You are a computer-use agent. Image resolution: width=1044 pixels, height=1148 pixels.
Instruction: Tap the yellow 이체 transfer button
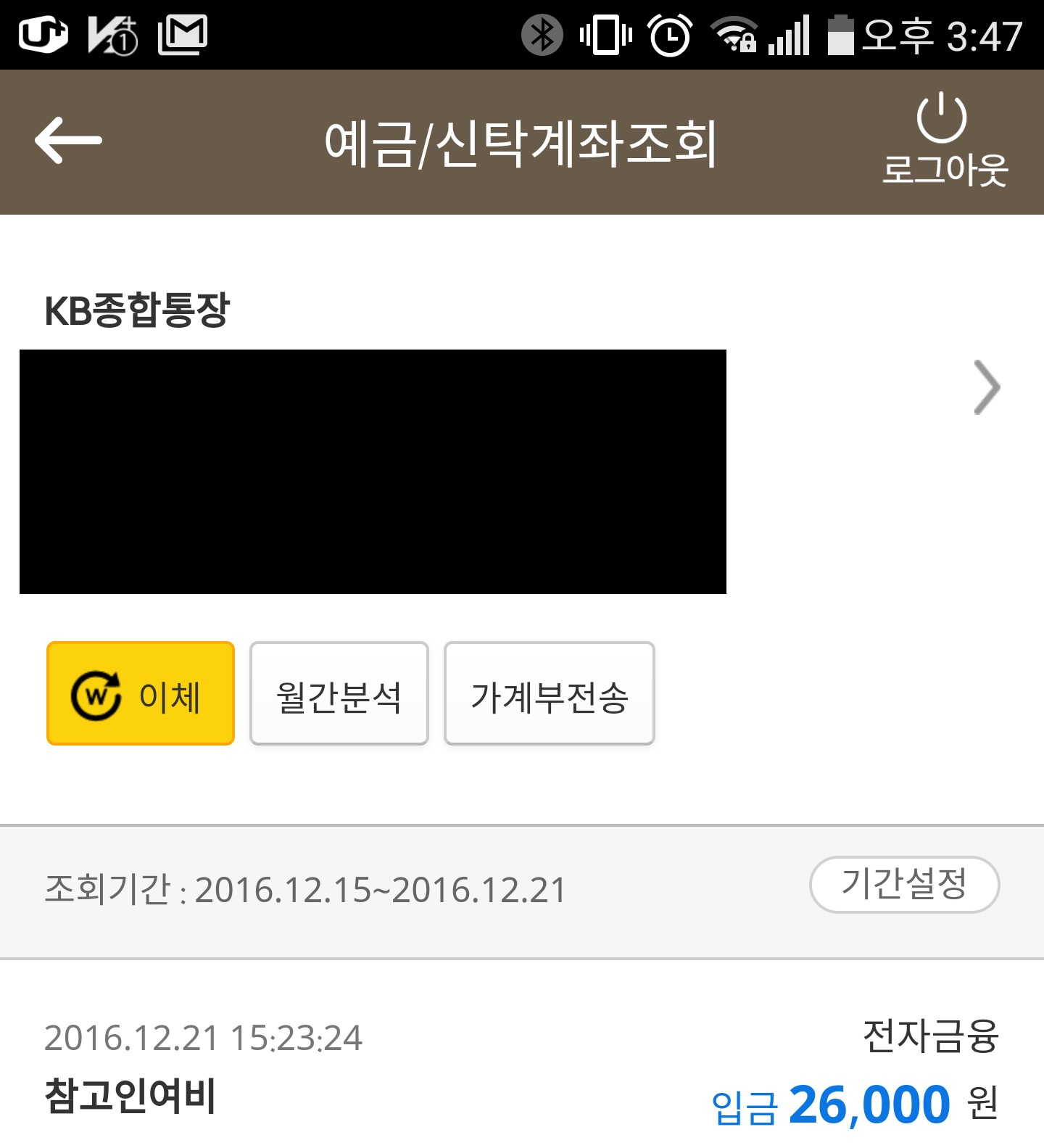tap(141, 693)
